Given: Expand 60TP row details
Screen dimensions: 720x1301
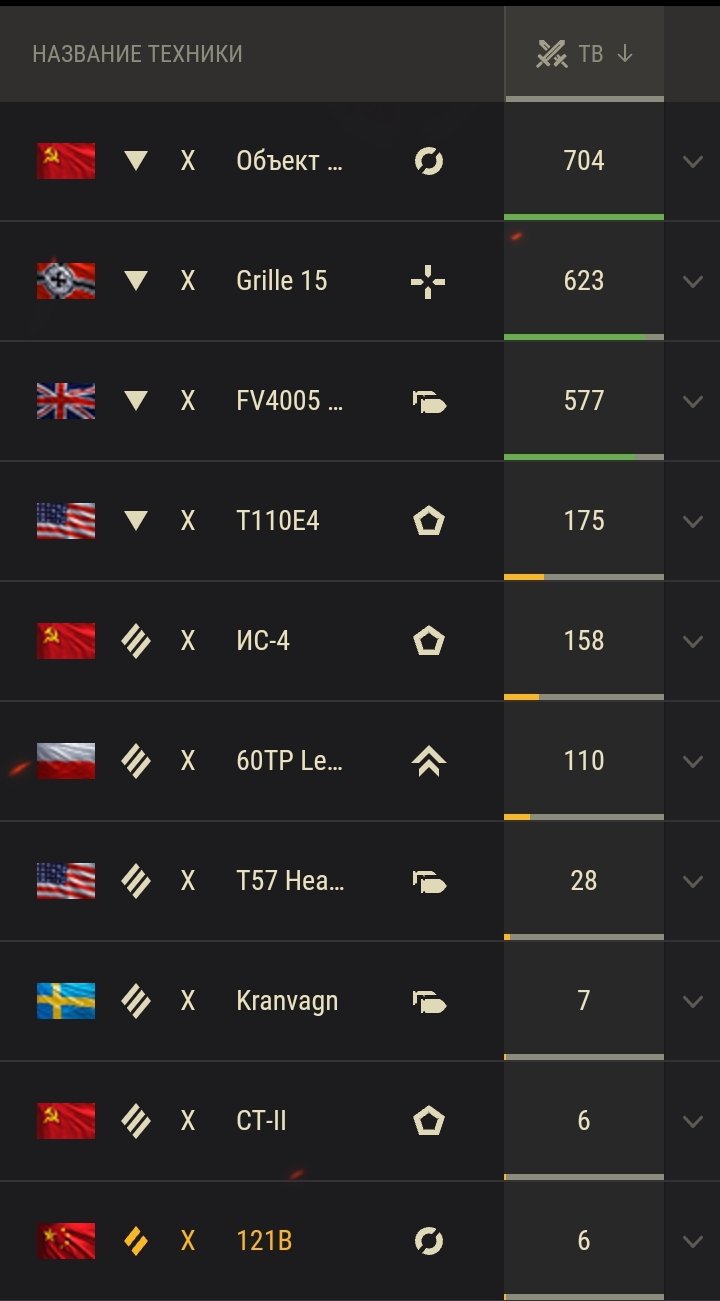Looking at the screenshot, I should [x=693, y=761].
